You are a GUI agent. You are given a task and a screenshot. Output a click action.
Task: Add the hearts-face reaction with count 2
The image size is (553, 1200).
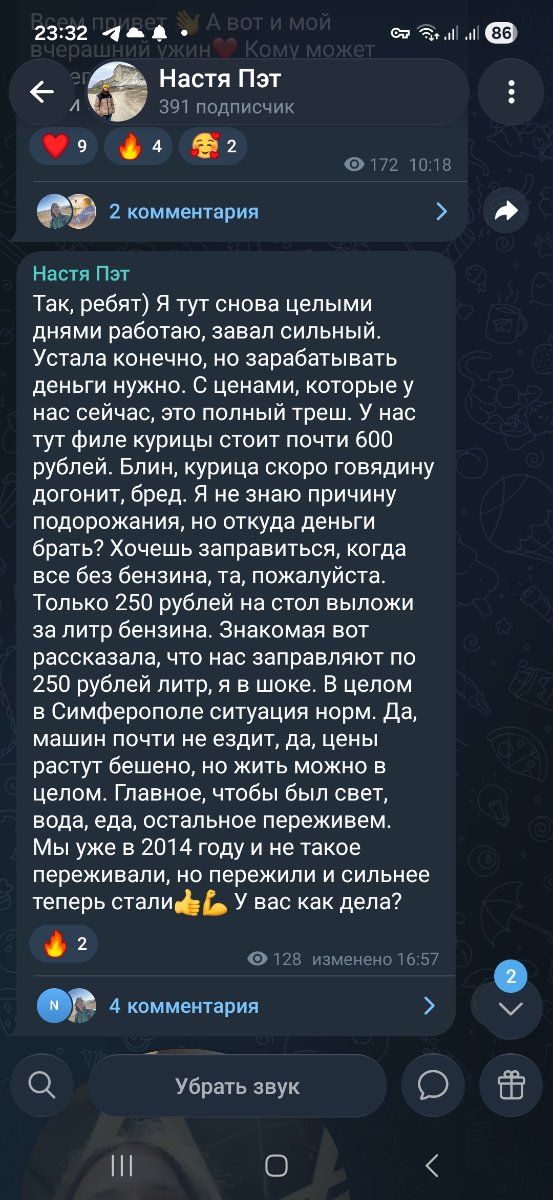(x=212, y=148)
